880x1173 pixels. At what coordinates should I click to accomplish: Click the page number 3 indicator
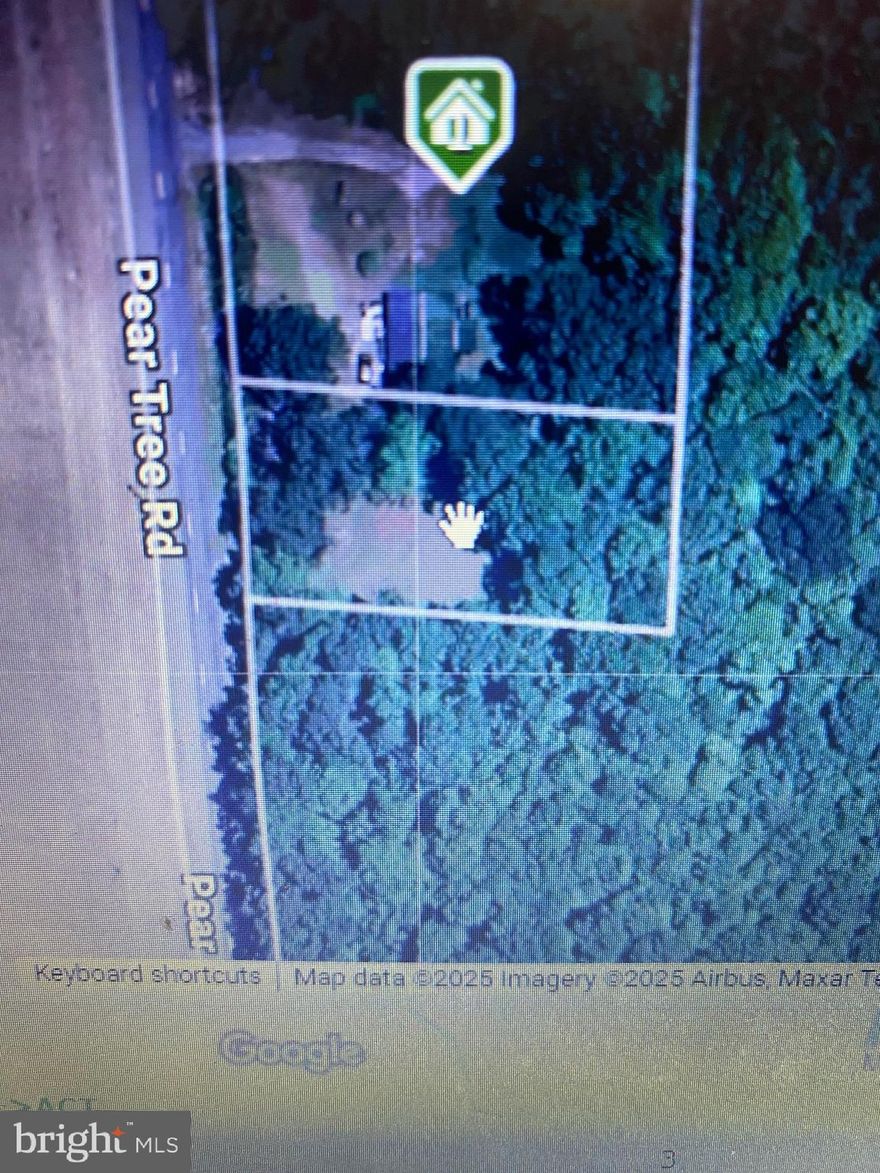click(x=667, y=1155)
